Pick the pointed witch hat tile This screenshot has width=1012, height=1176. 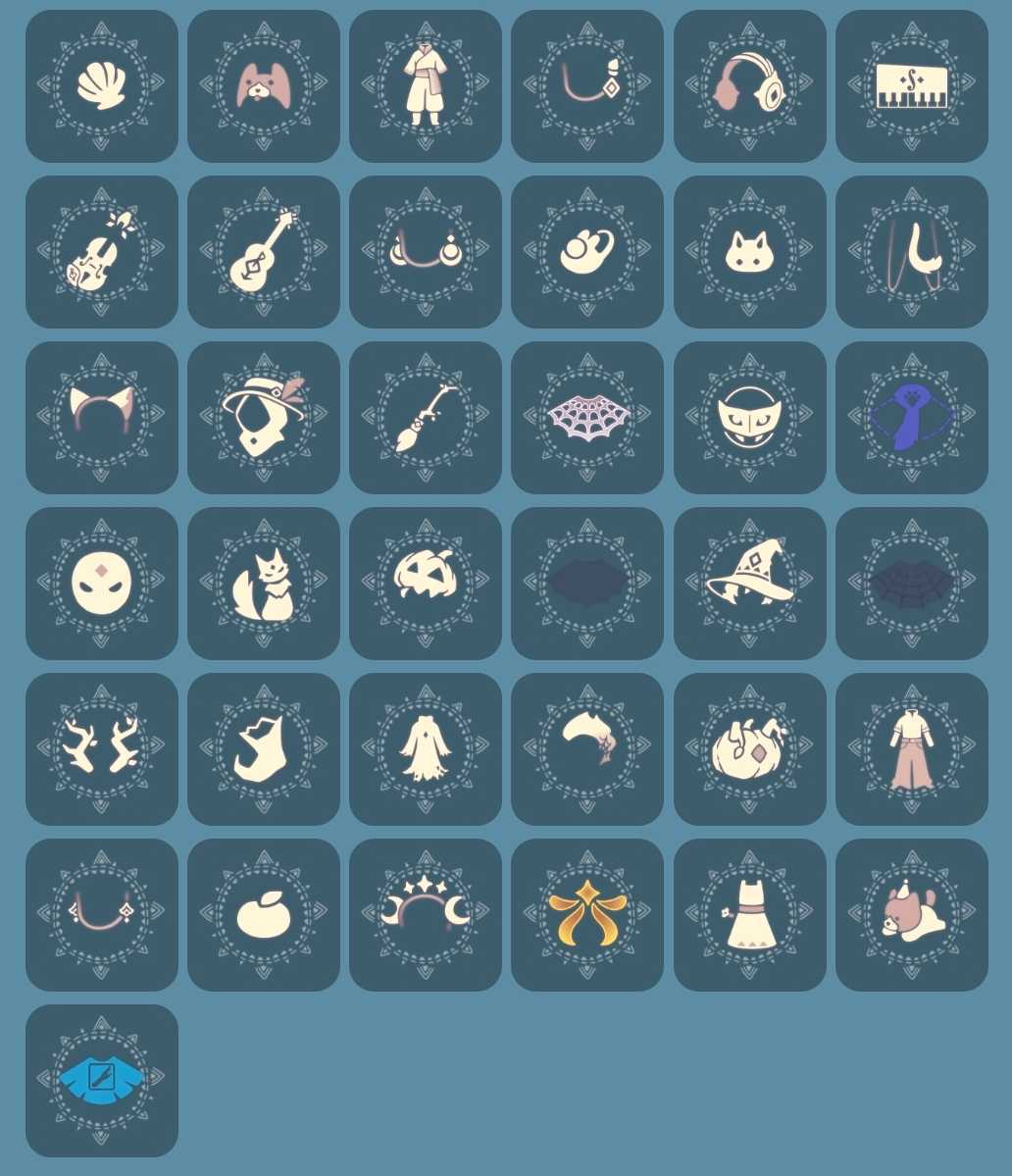(x=750, y=584)
